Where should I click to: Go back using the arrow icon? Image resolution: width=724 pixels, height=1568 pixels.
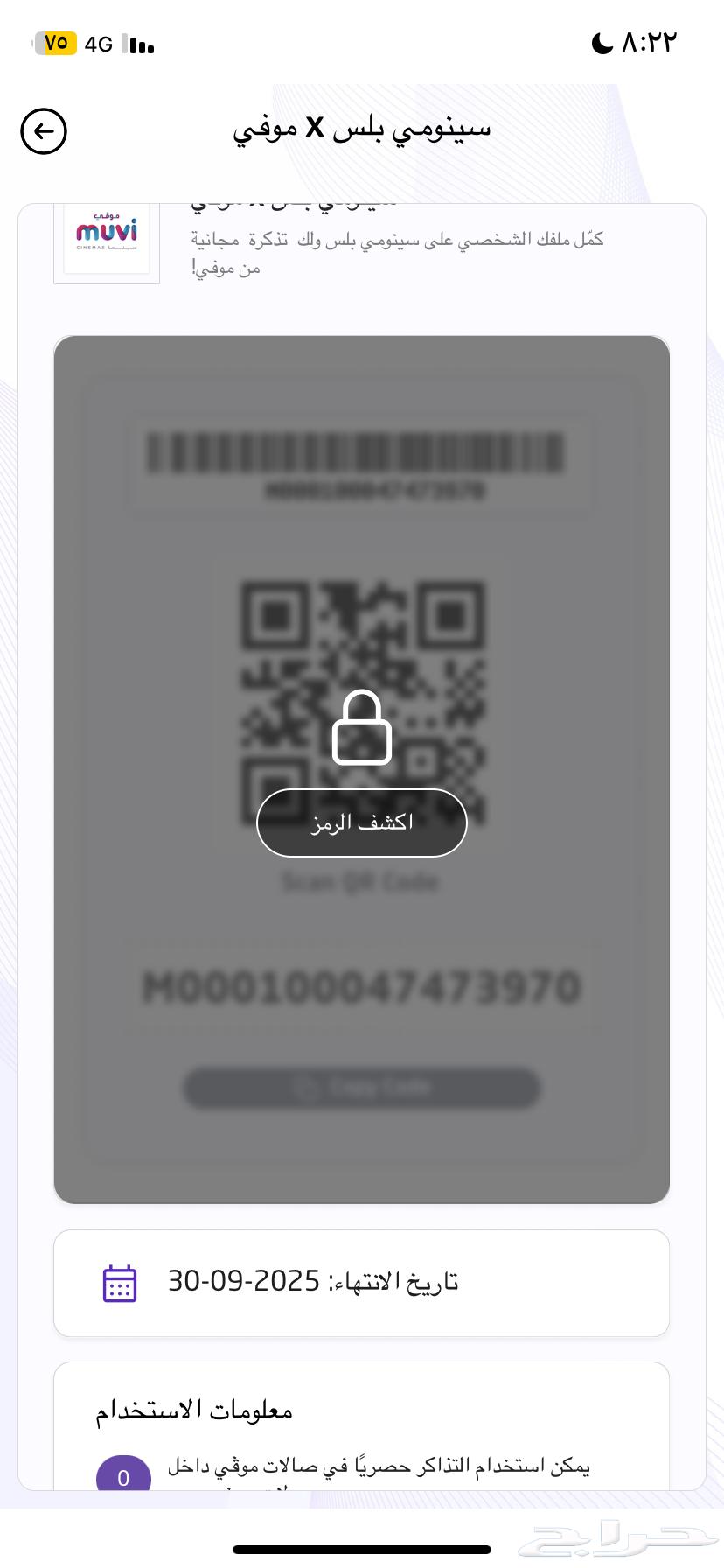(44, 131)
